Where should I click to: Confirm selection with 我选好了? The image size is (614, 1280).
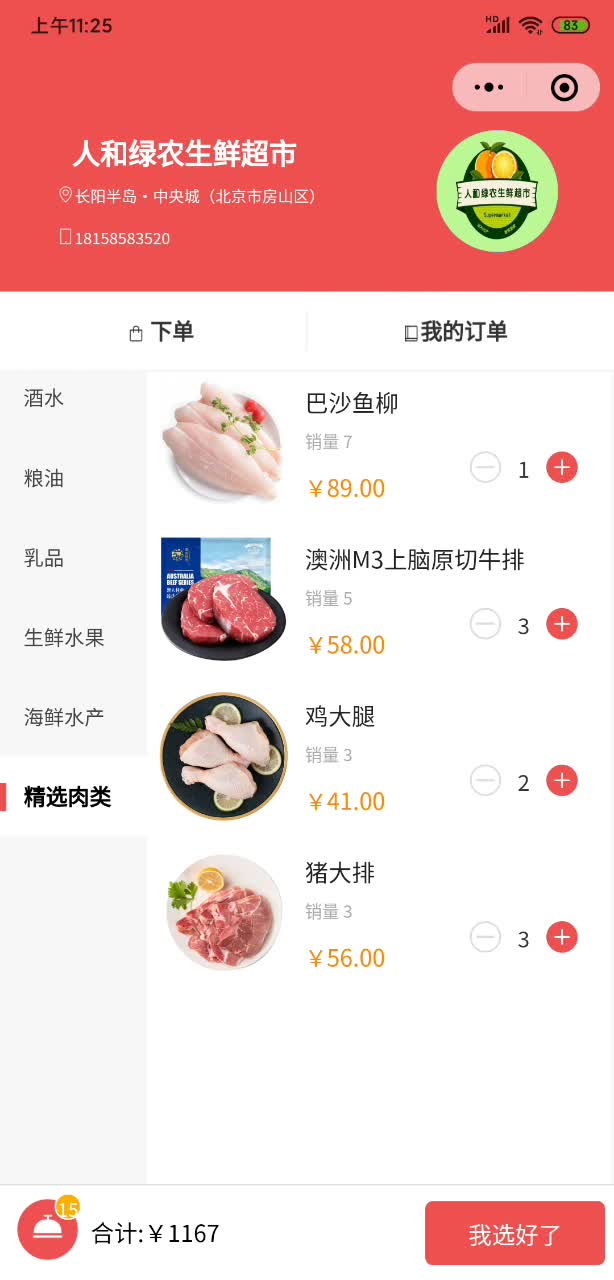(515, 1234)
